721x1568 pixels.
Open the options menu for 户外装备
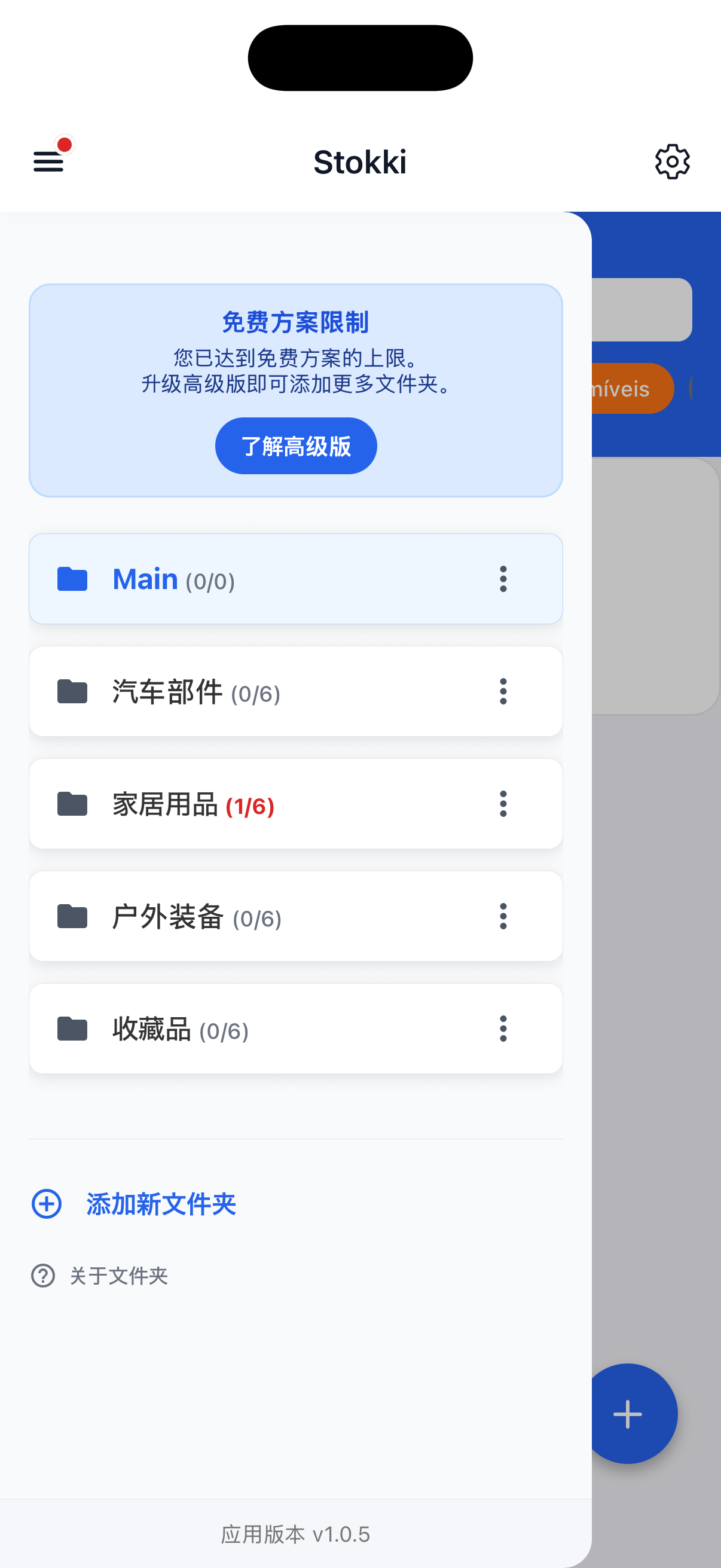pos(503,917)
